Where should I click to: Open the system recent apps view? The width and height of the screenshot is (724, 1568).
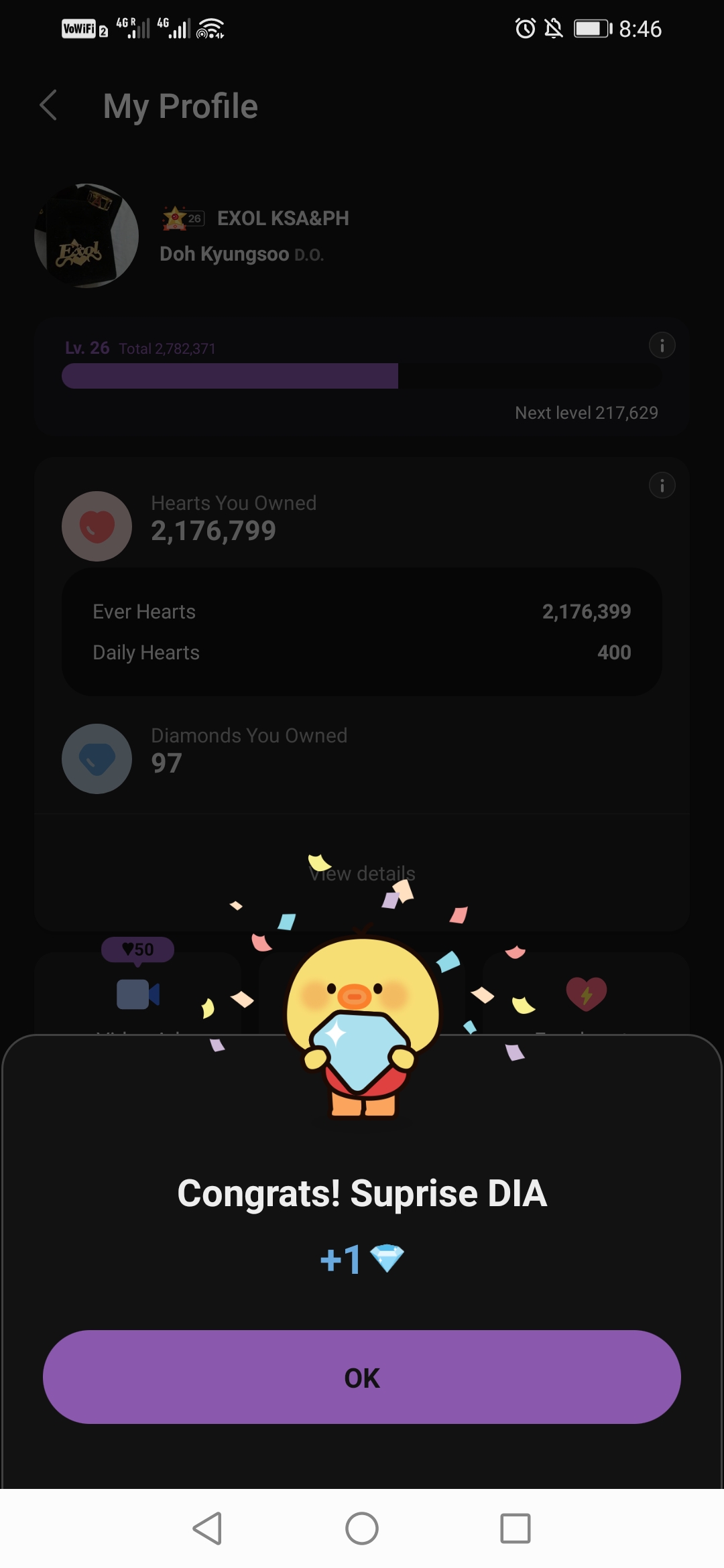515,1528
